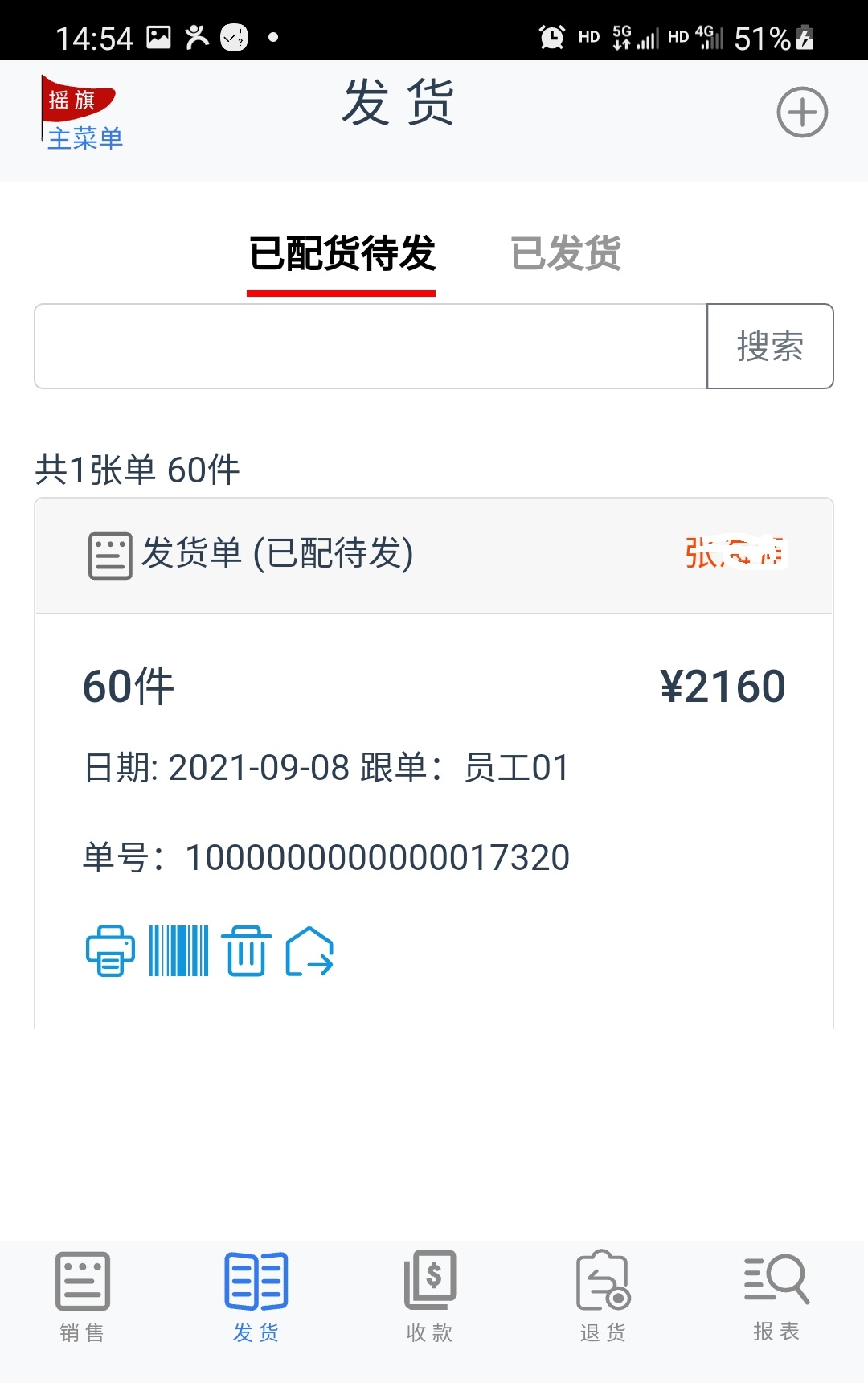The width and height of the screenshot is (868, 1383).
Task: Tap the 搜索 search button
Action: click(770, 347)
